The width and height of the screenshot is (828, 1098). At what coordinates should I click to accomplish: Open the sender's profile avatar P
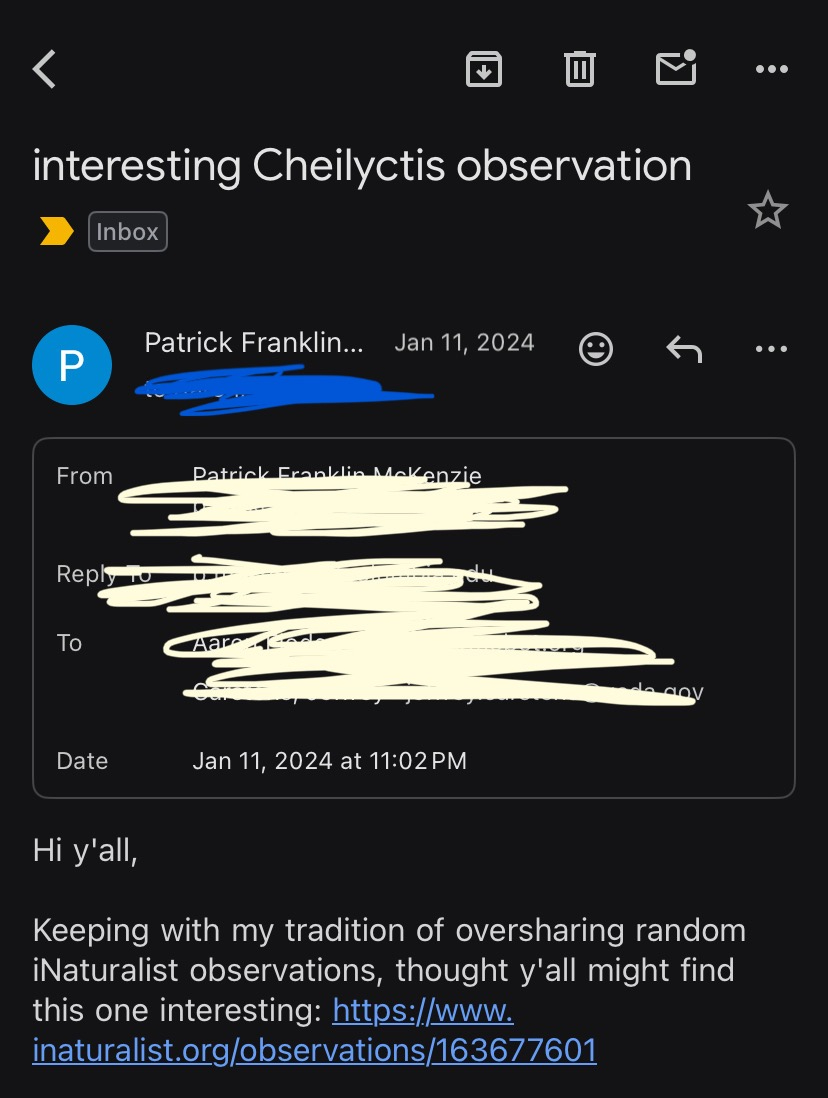tap(71, 365)
